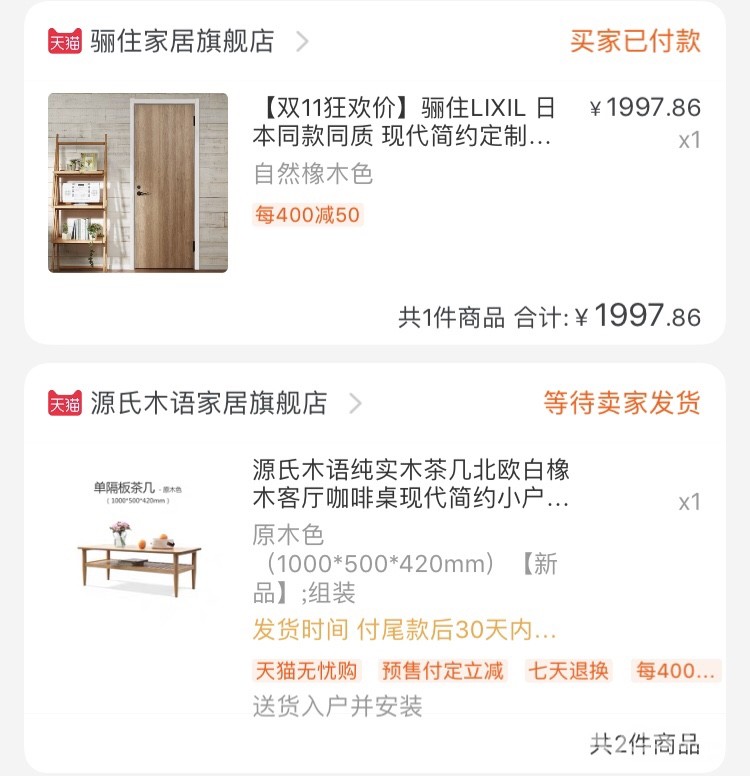View the 骊住LIXIL door product image
The width and height of the screenshot is (750, 776).
click(138, 183)
